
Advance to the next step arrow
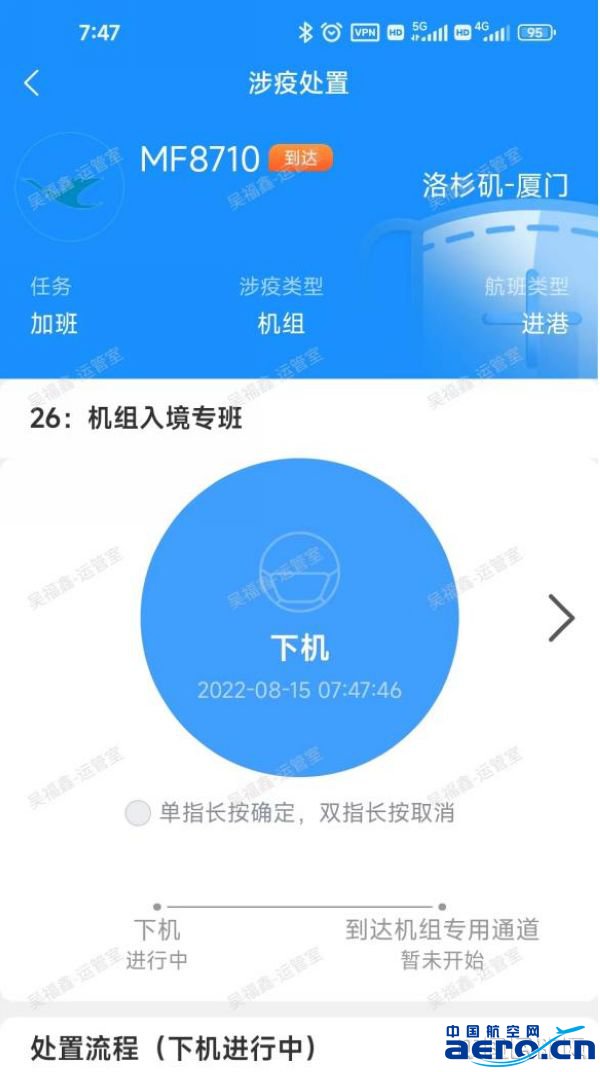(x=561, y=618)
